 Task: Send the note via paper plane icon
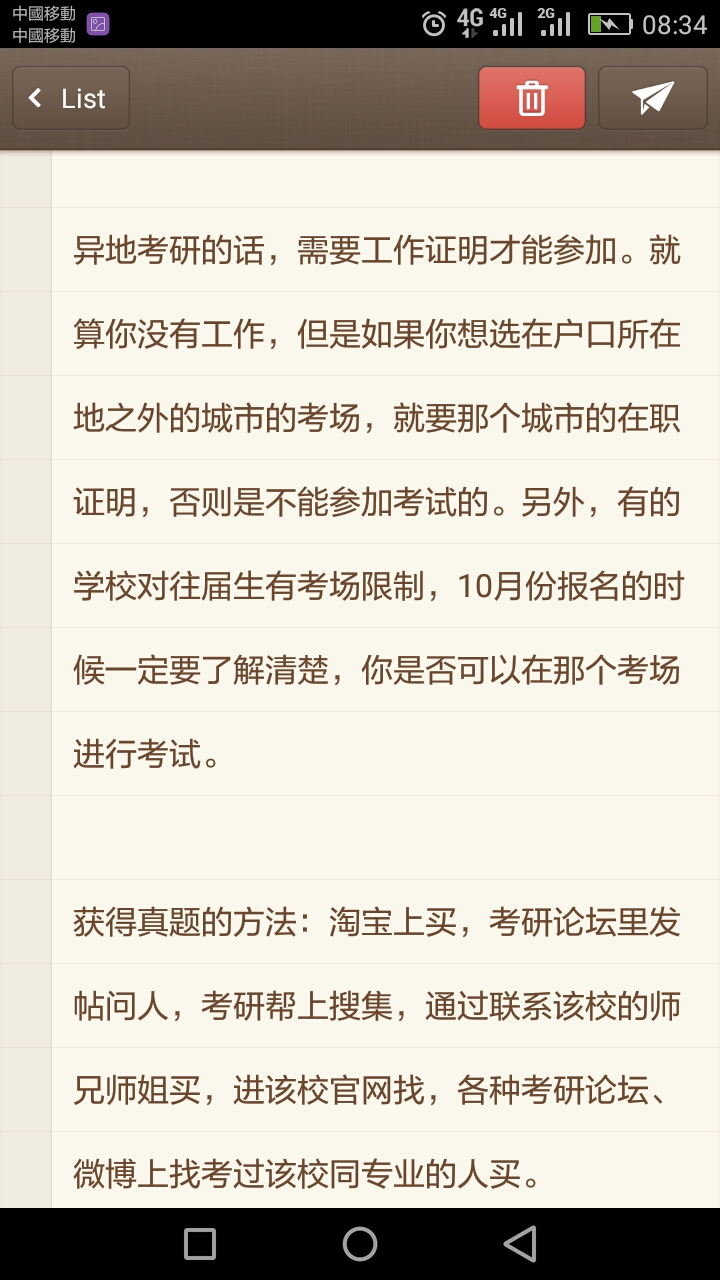pyautogui.click(x=653, y=98)
